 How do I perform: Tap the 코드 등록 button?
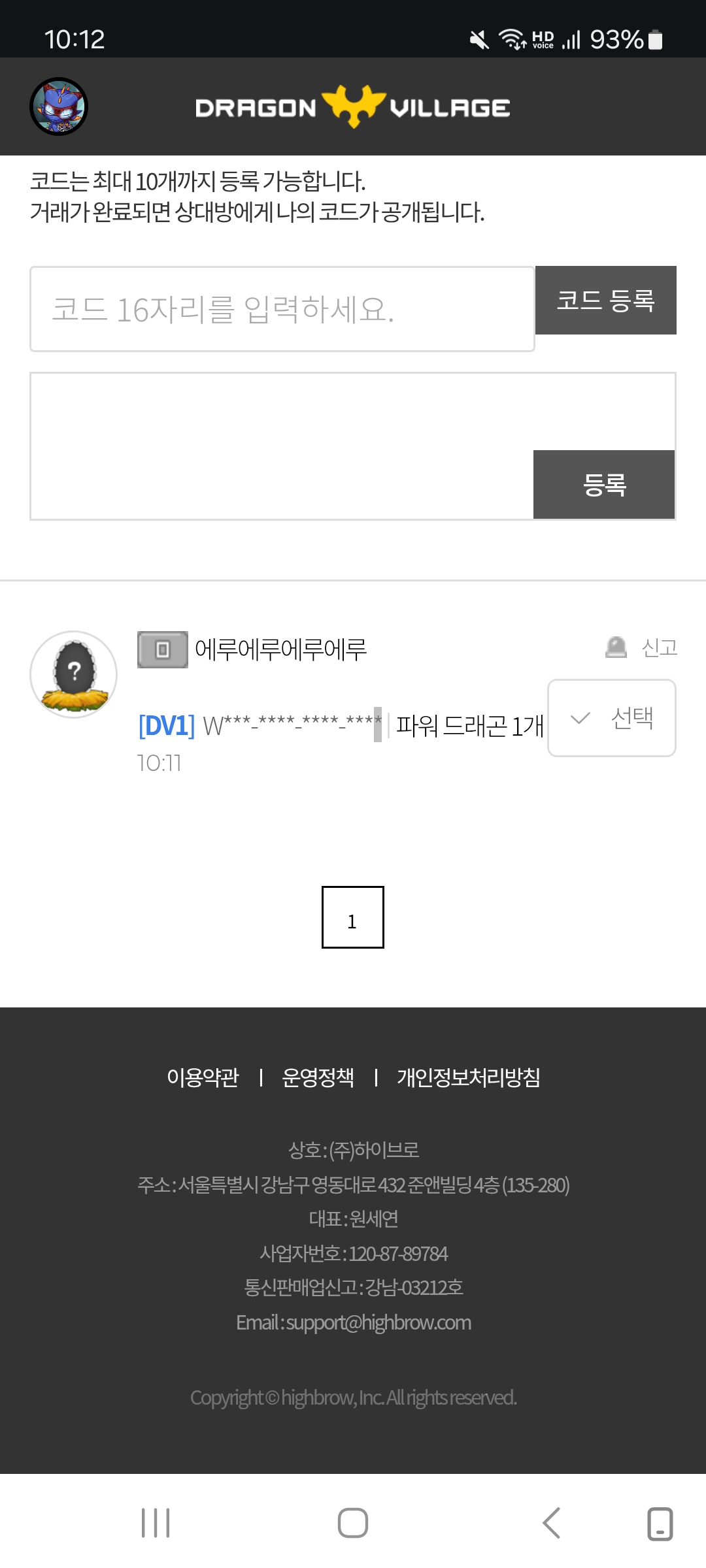[x=605, y=301]
